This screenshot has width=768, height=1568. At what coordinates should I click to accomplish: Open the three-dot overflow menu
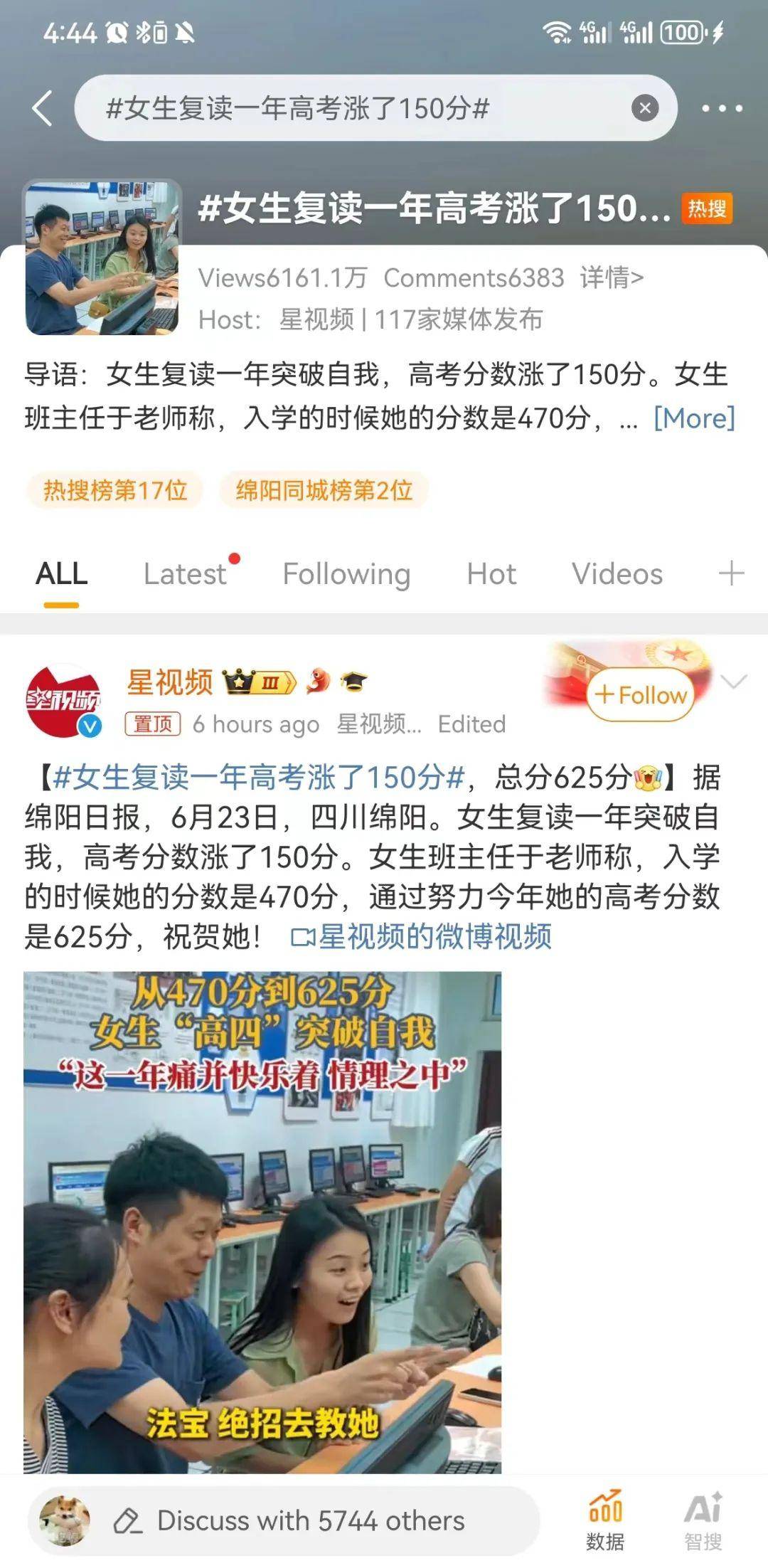pyautogui.click(x=722, y=108)
